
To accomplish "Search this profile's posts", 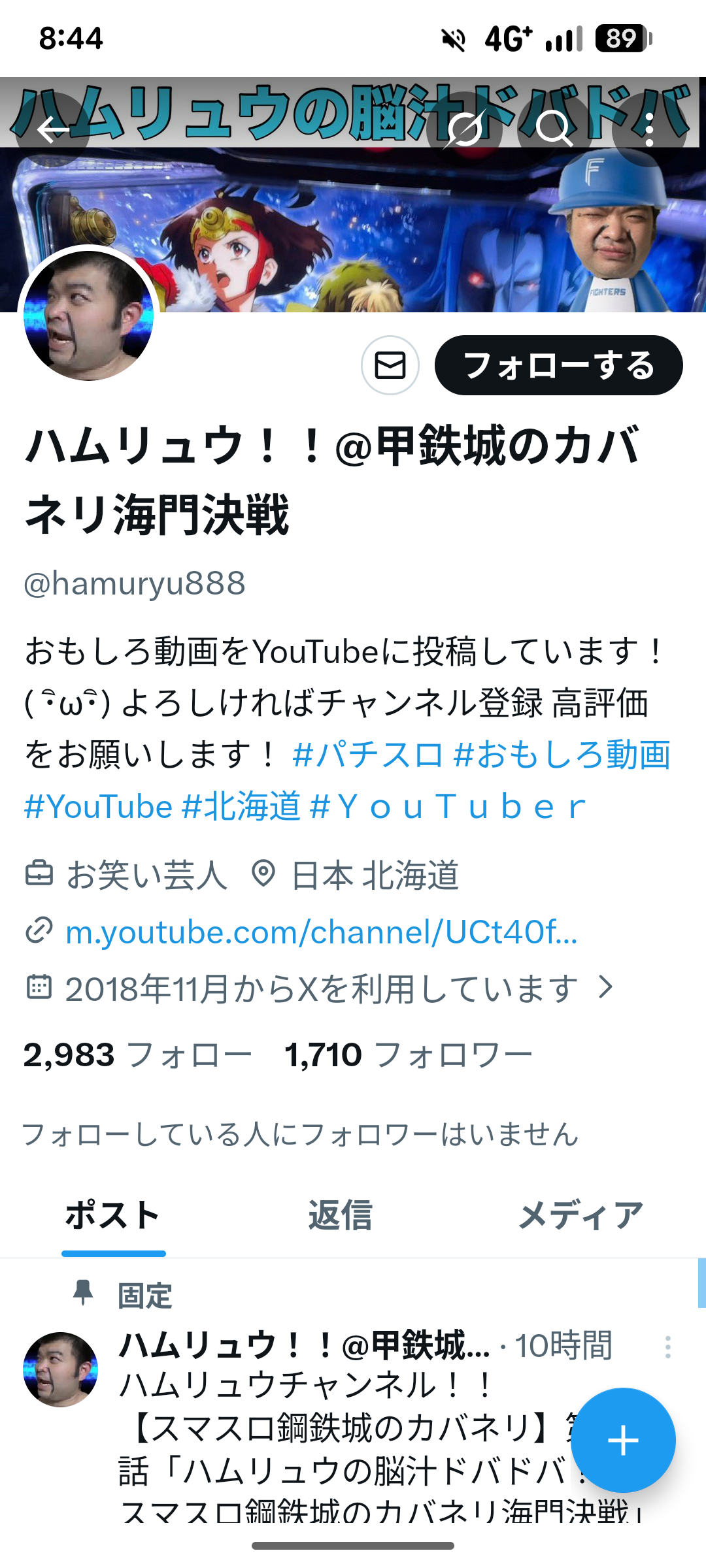I will (554, 130).
